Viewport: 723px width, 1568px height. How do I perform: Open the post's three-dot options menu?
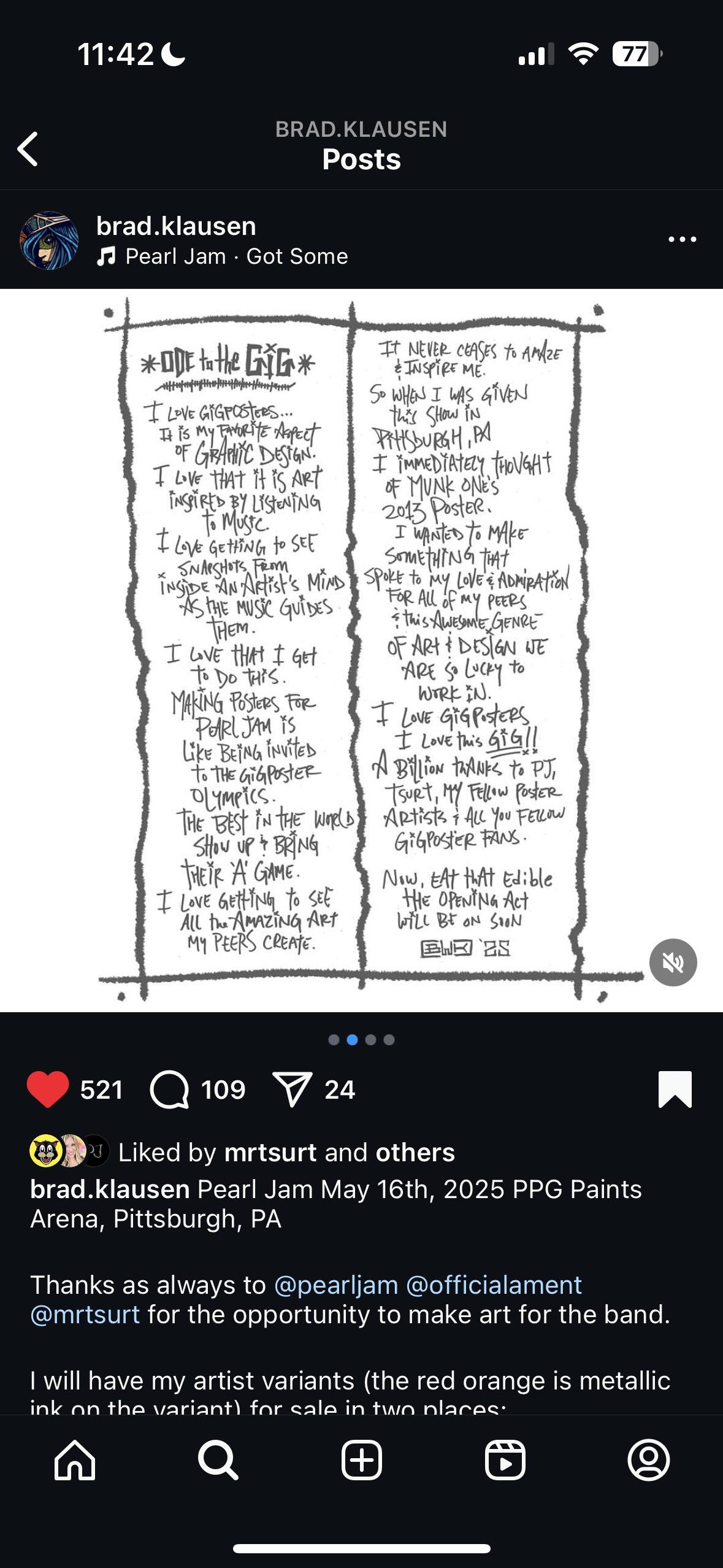[x=682, y=239]
